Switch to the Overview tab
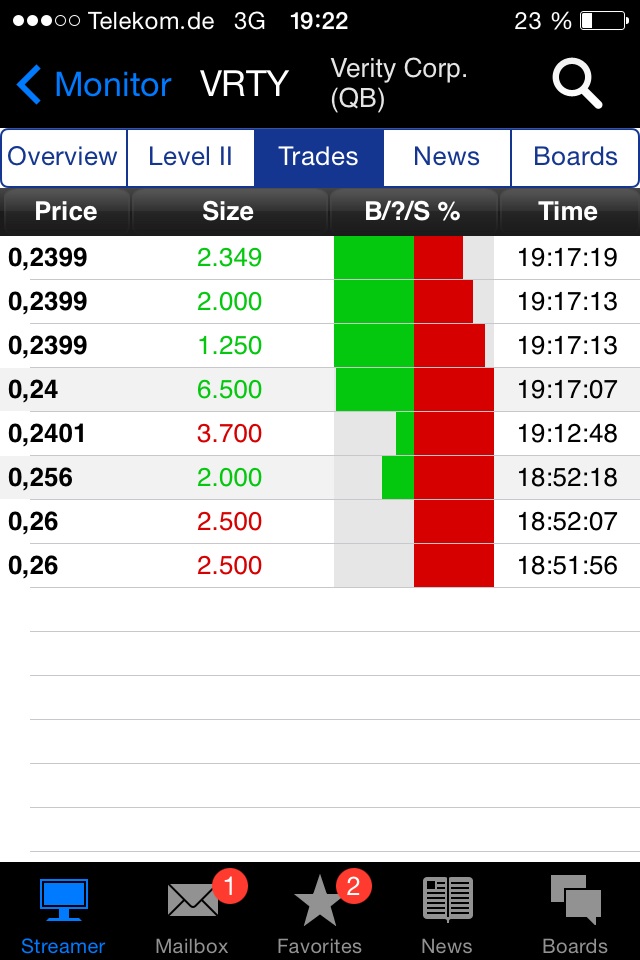The image size is (640, 960). [x=63, y=157]
